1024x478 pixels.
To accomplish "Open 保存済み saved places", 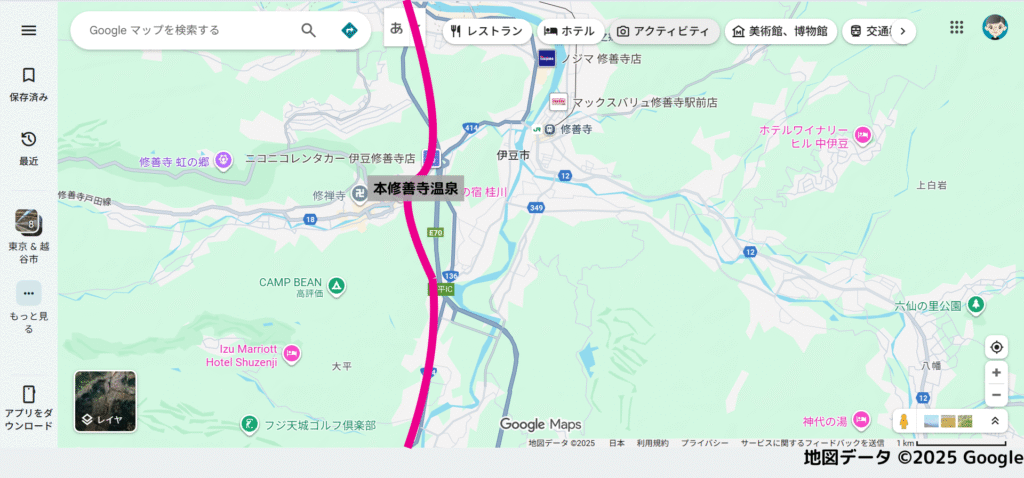I will [28, 84].
